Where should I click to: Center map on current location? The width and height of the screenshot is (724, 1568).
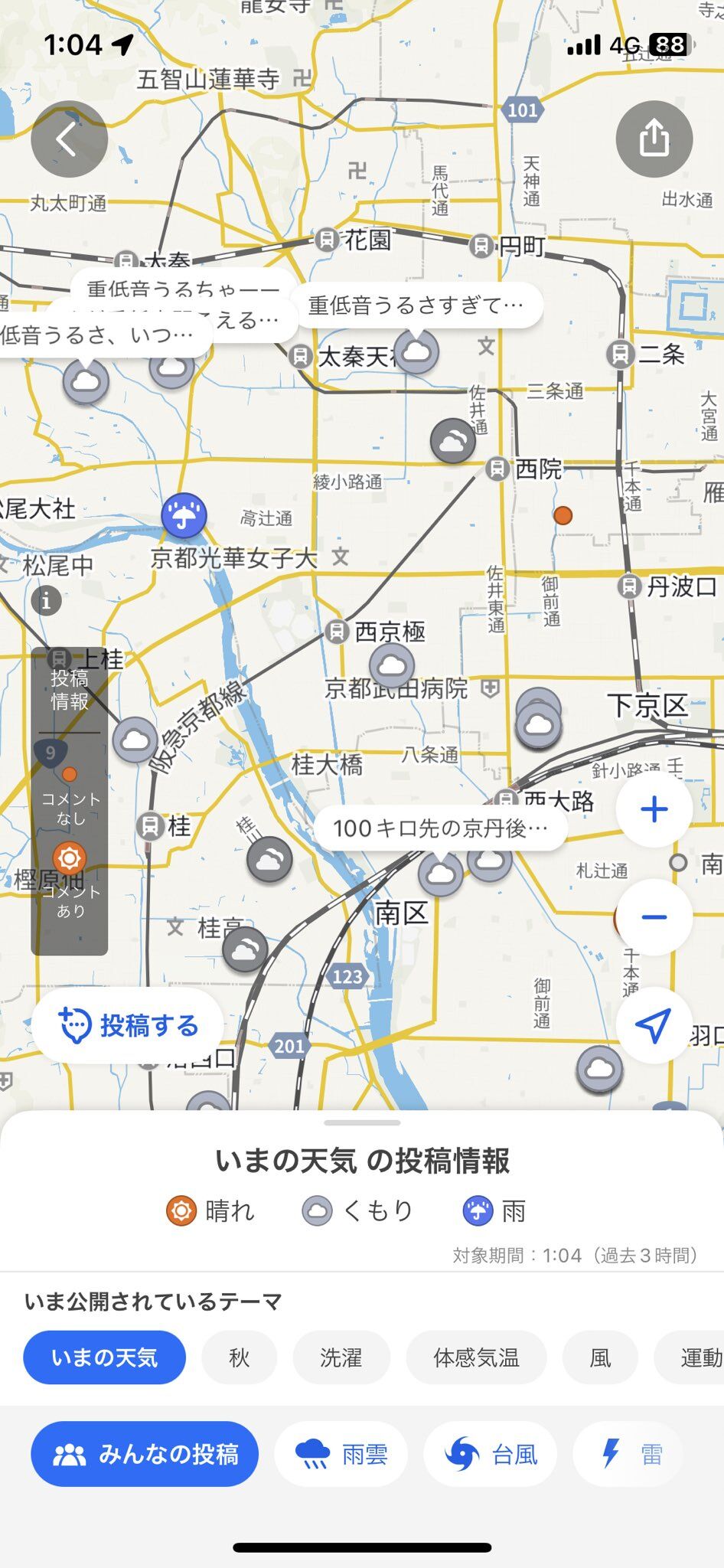[x=654, y=1024]
